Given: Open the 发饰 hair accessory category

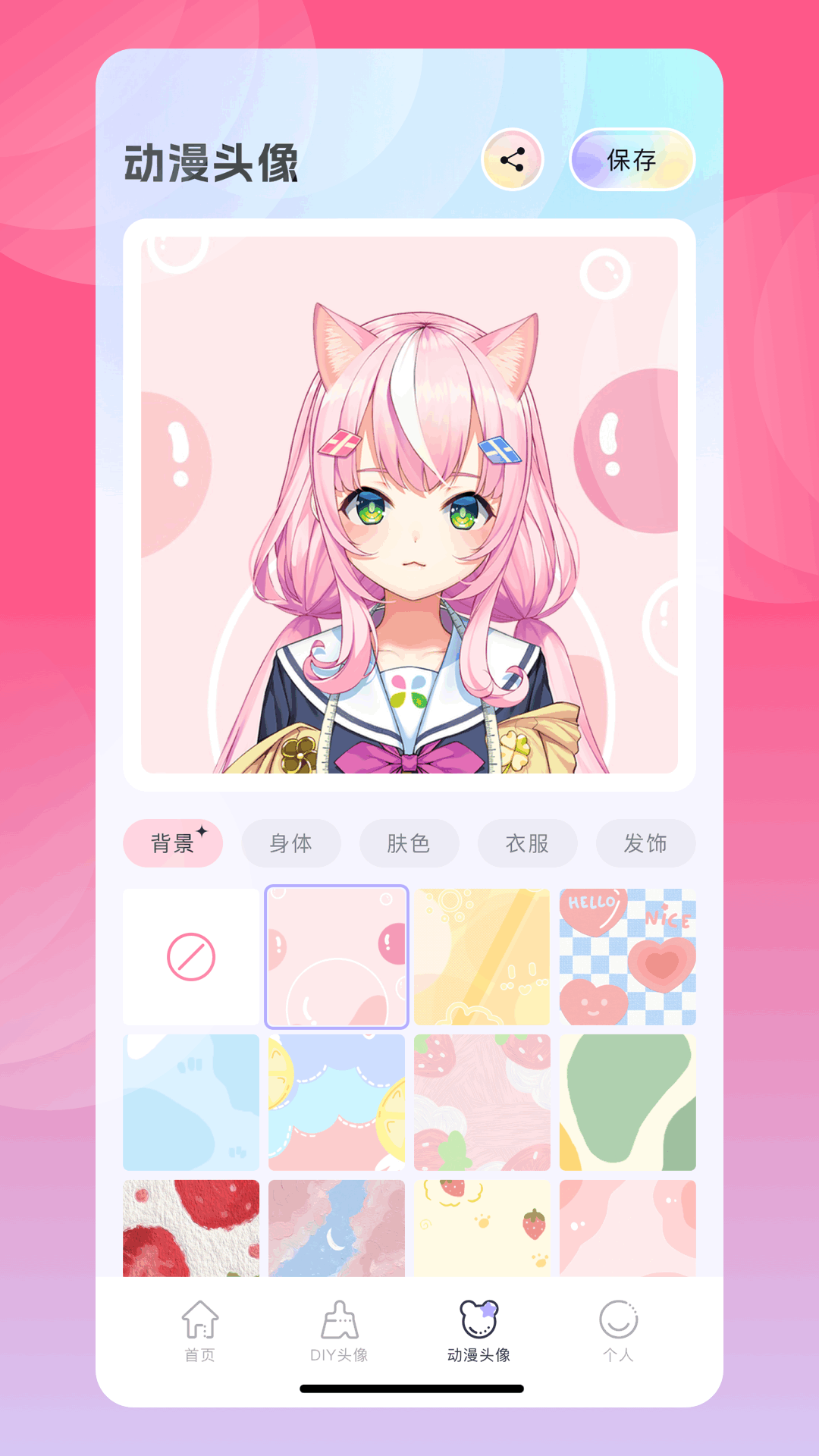Looking at the screenshot, I should click(x=645, y=843).
